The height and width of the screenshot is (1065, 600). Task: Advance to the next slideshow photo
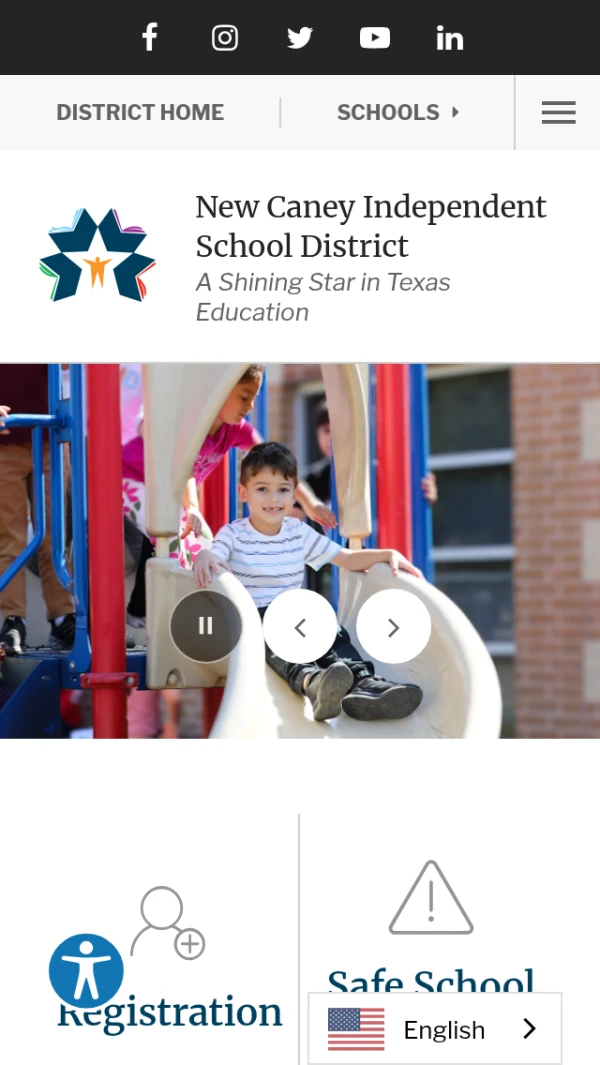tap(393, 626)
